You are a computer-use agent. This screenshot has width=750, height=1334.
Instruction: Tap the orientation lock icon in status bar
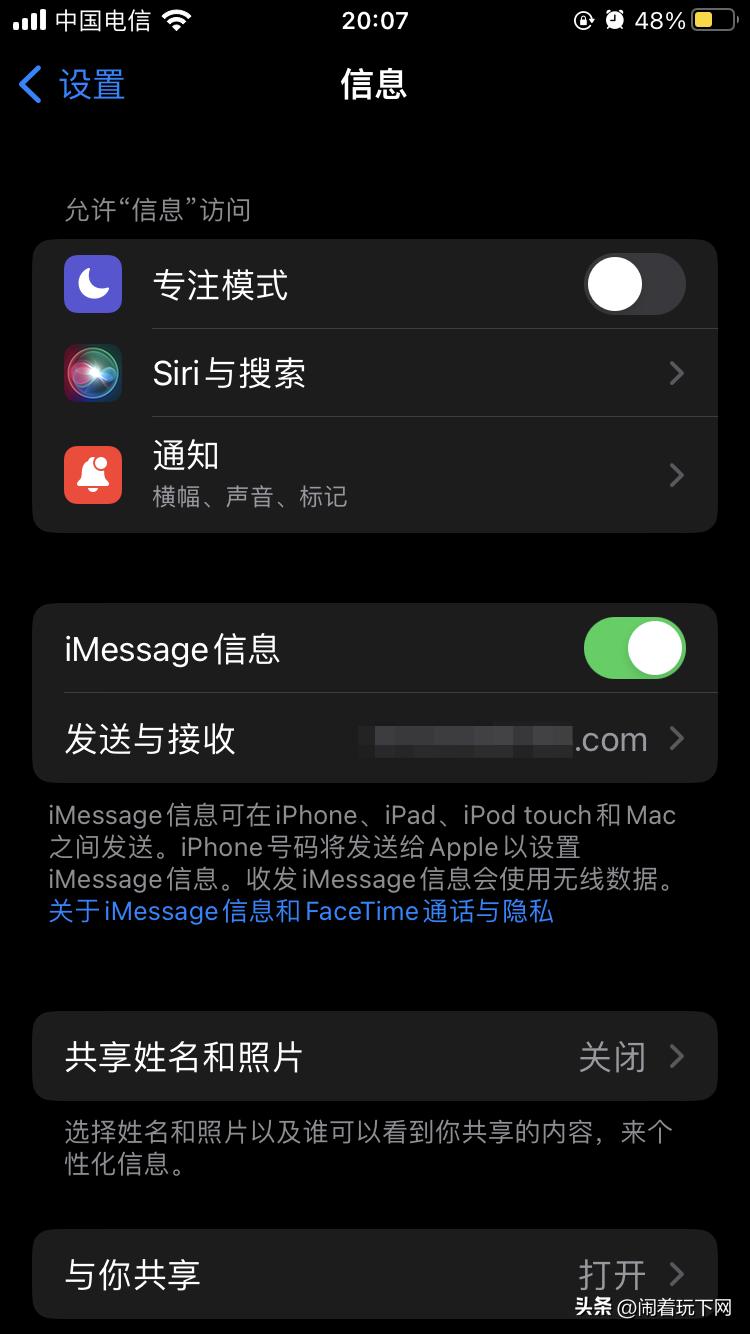(584, 19)
